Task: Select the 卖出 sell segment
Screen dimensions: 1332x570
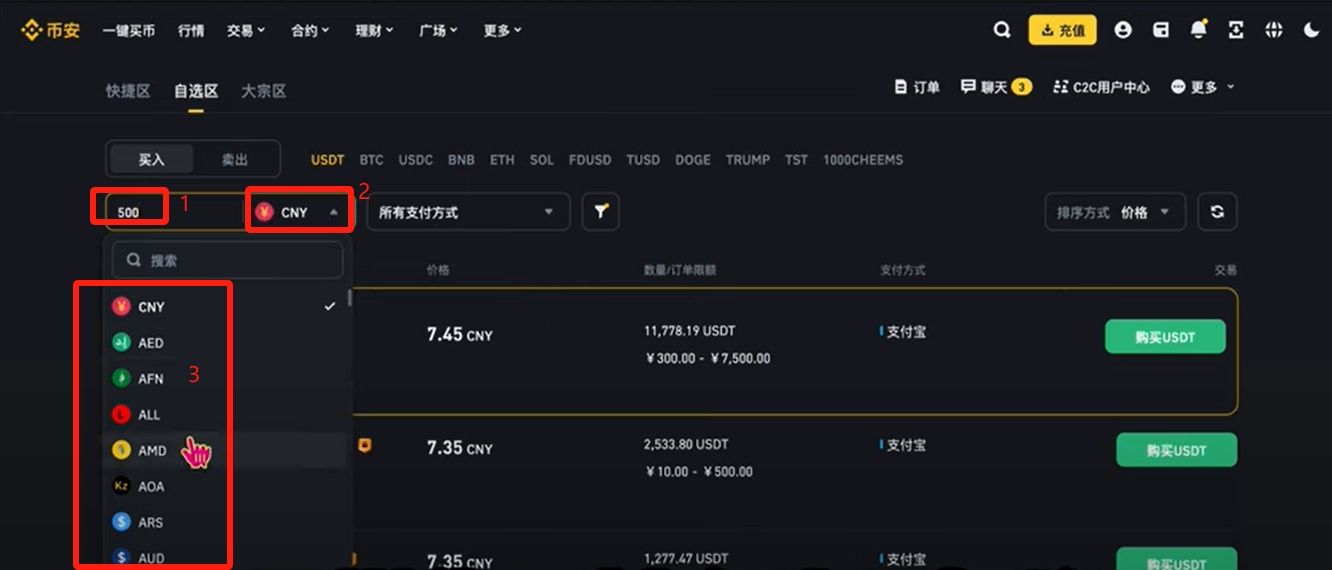Action: point(235,160)
